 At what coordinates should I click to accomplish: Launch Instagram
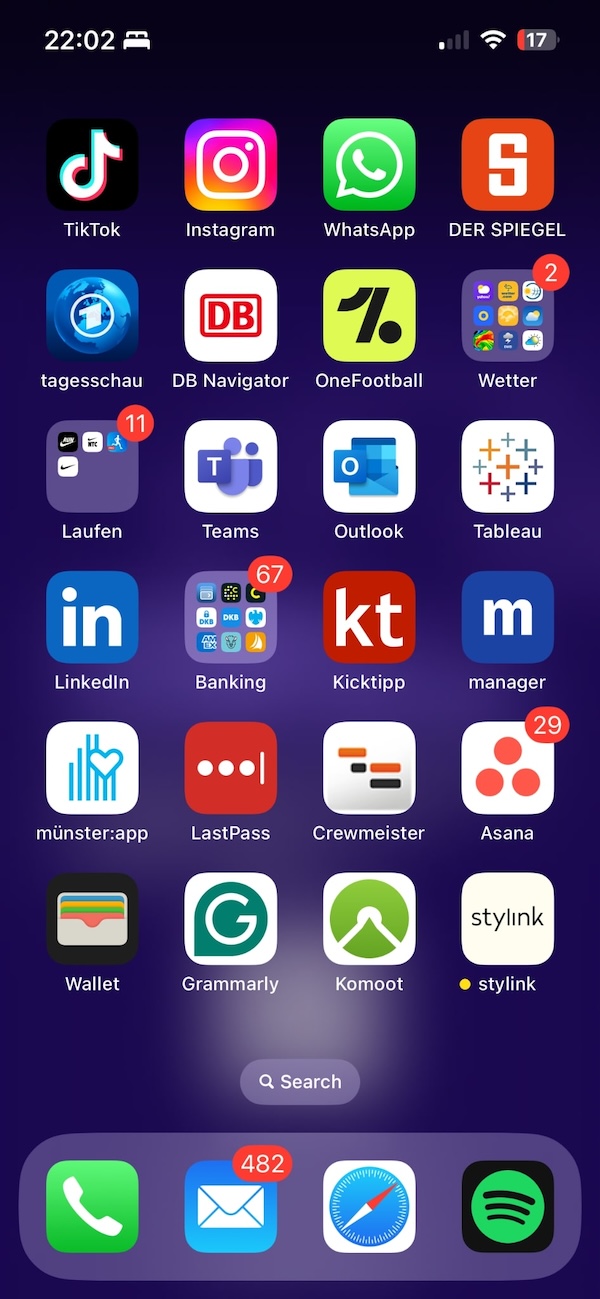[231, 165]
